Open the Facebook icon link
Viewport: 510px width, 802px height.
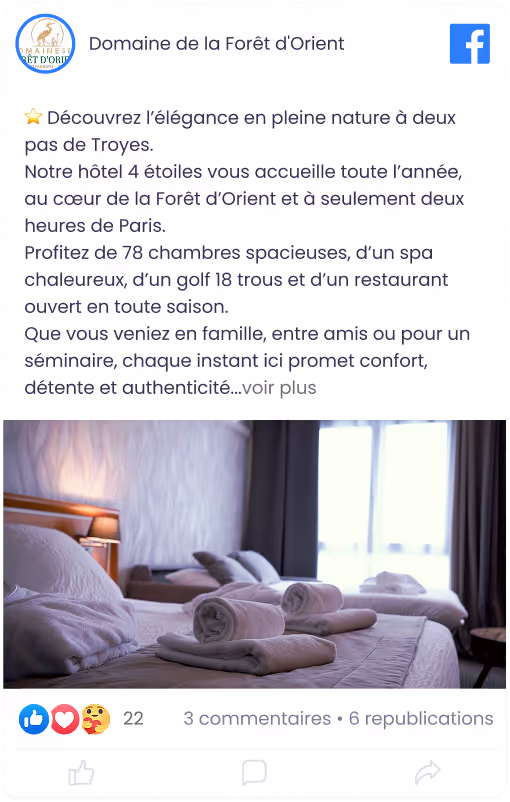(x=470, y=43)
